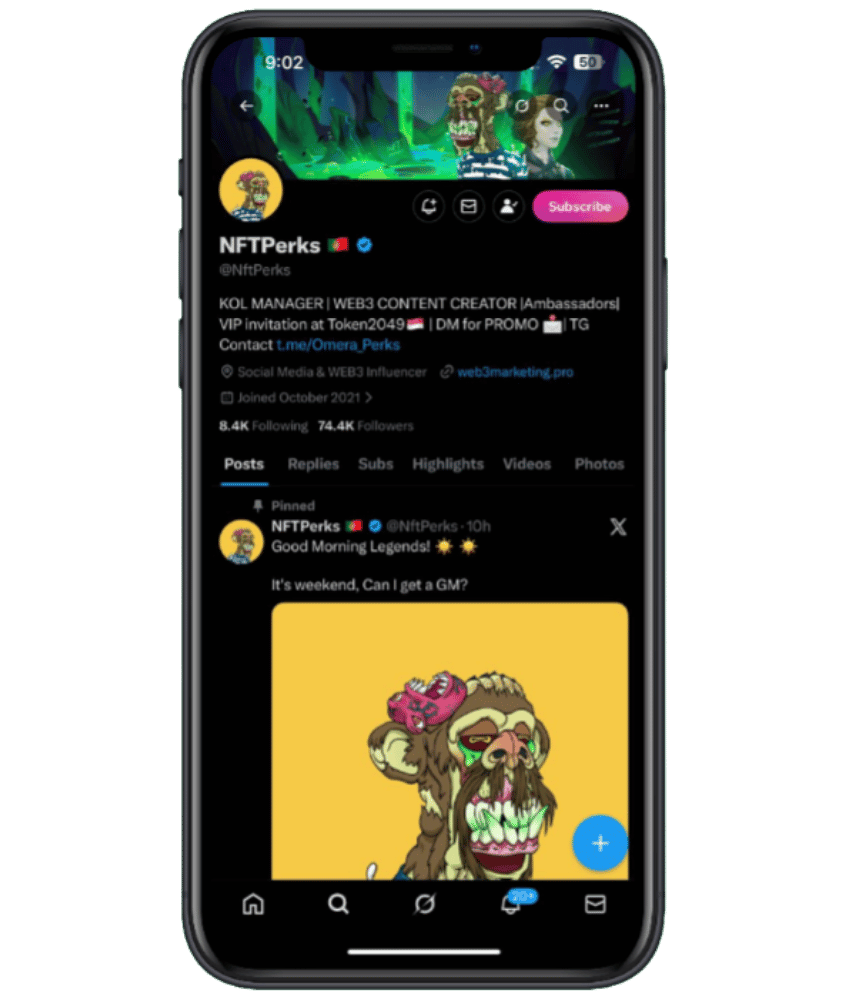Open the Photos tab
The image size is (850, 1000).
pyautogui.click(x=599, y=464)
